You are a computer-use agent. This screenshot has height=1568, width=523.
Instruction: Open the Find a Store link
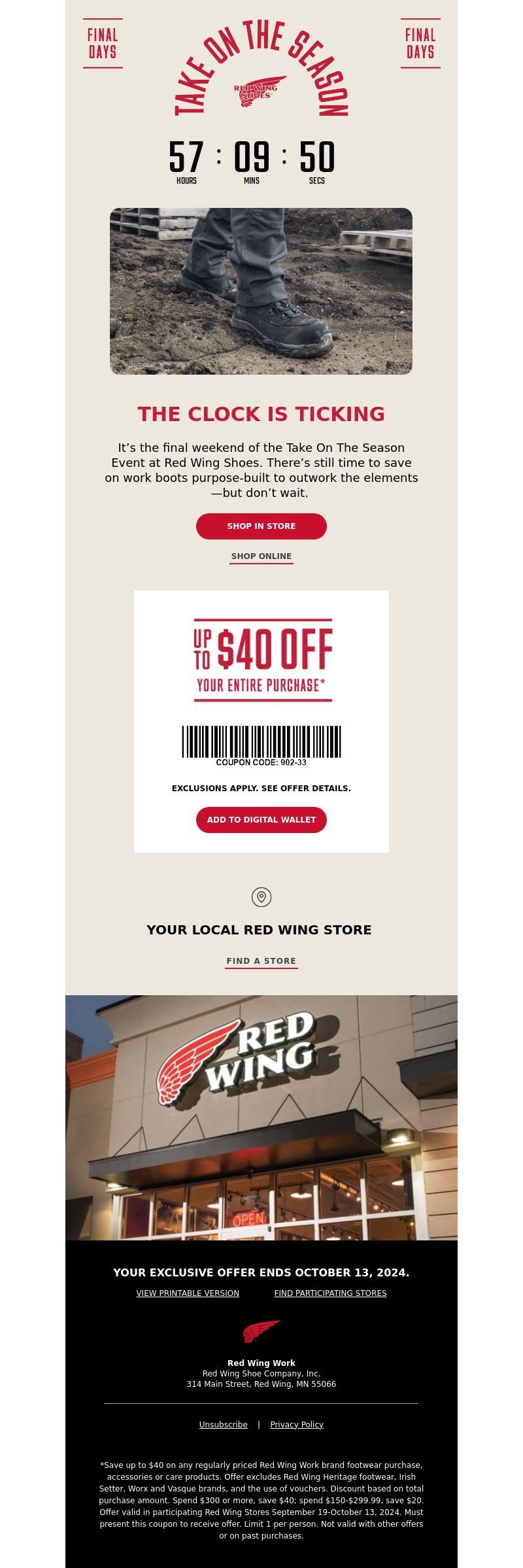(x=261, y=961)
